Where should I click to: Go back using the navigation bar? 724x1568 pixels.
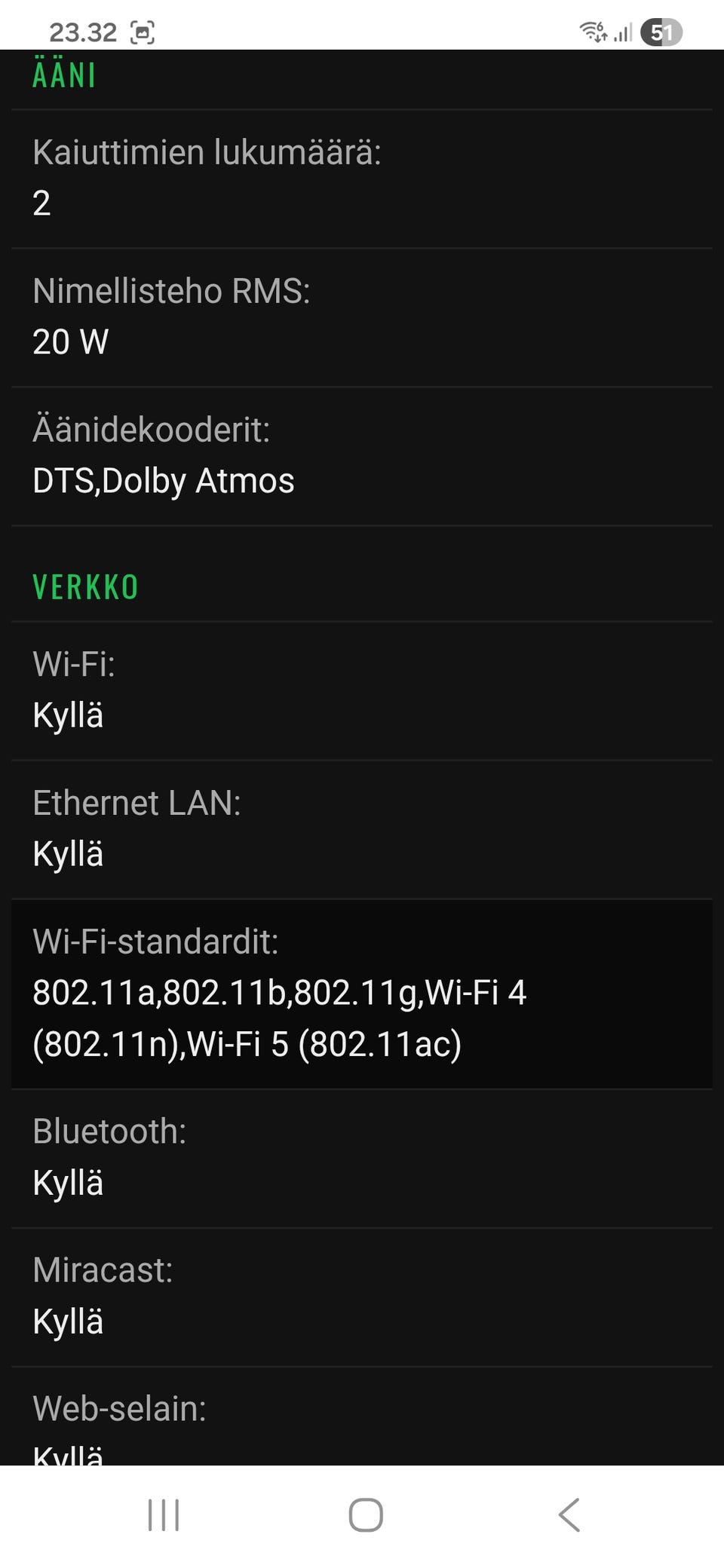point(569,1514)
